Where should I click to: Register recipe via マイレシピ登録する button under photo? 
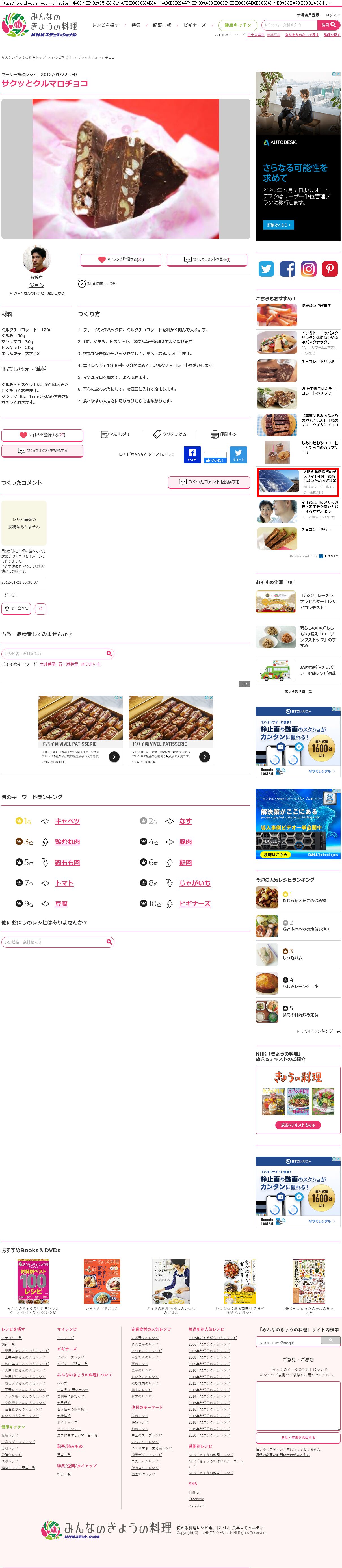point(120,259)
